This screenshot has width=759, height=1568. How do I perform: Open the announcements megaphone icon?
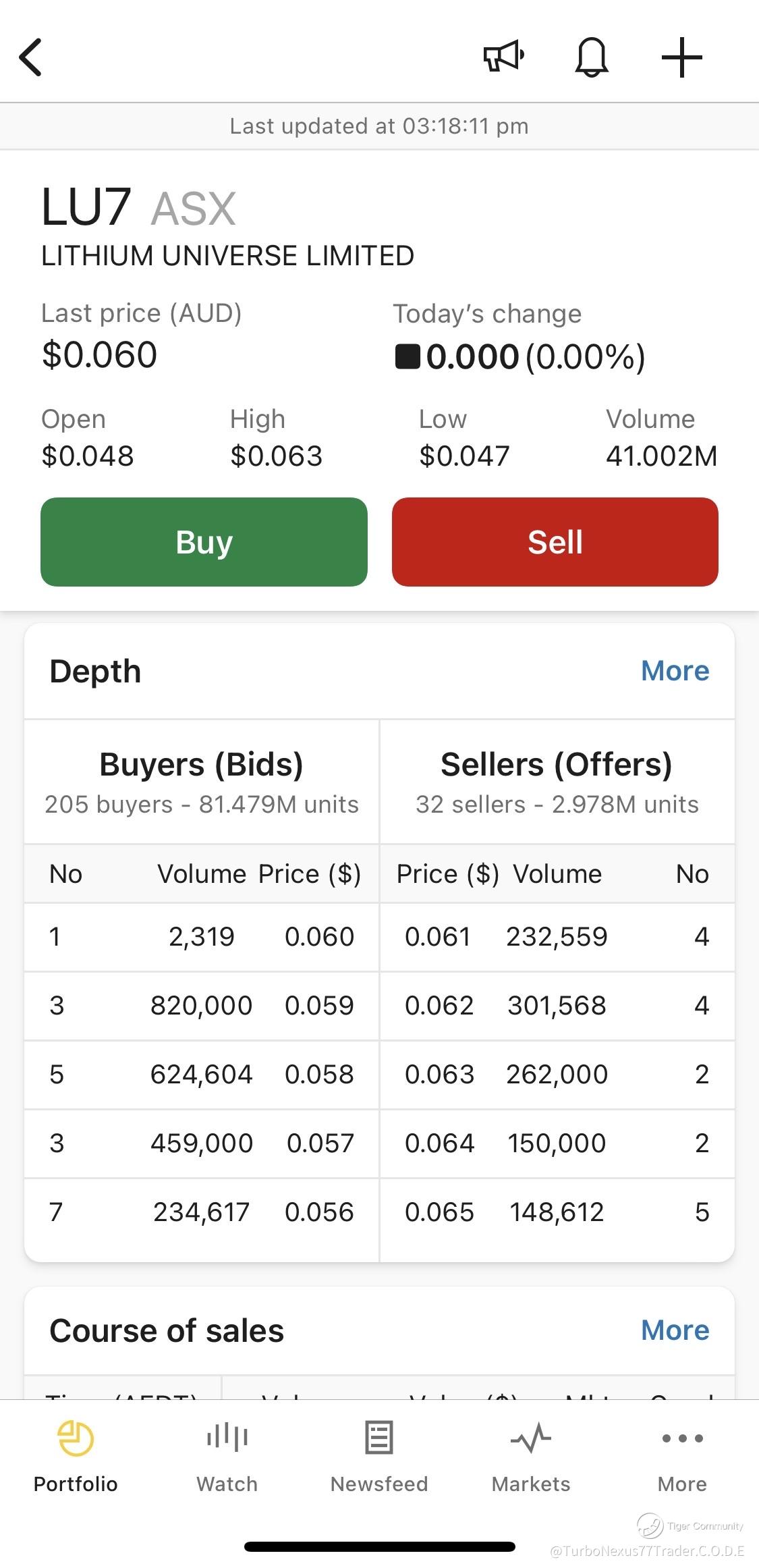(x=504, y=57)
